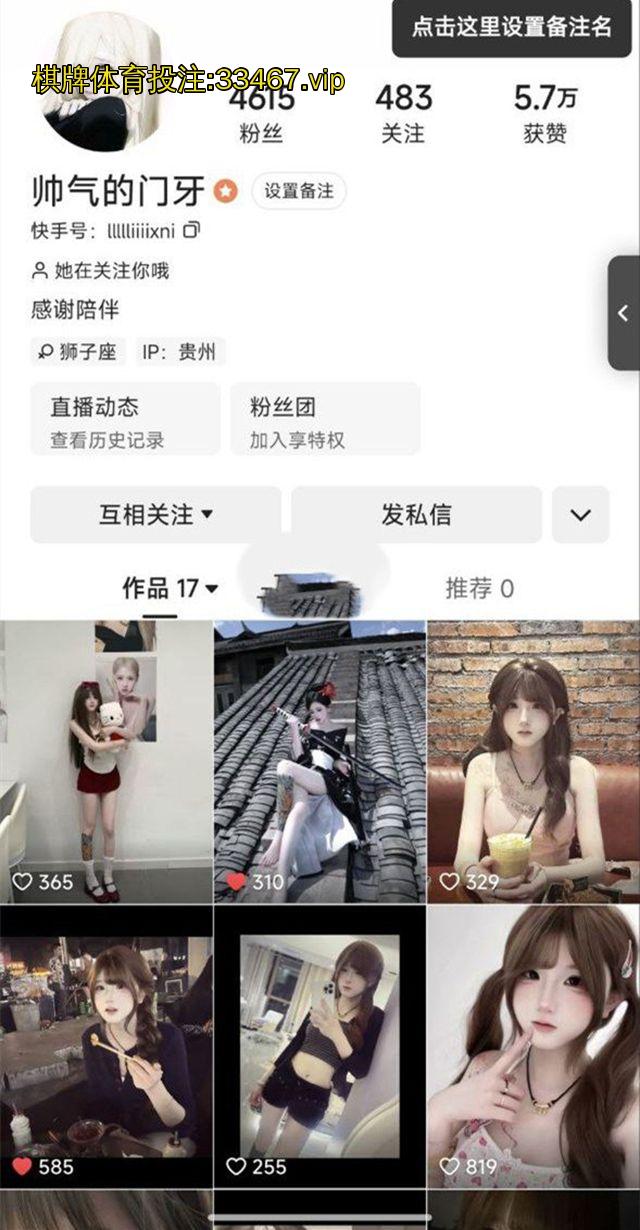Join the 粉丝团 fan group
640x1230 pixels.
324,420
